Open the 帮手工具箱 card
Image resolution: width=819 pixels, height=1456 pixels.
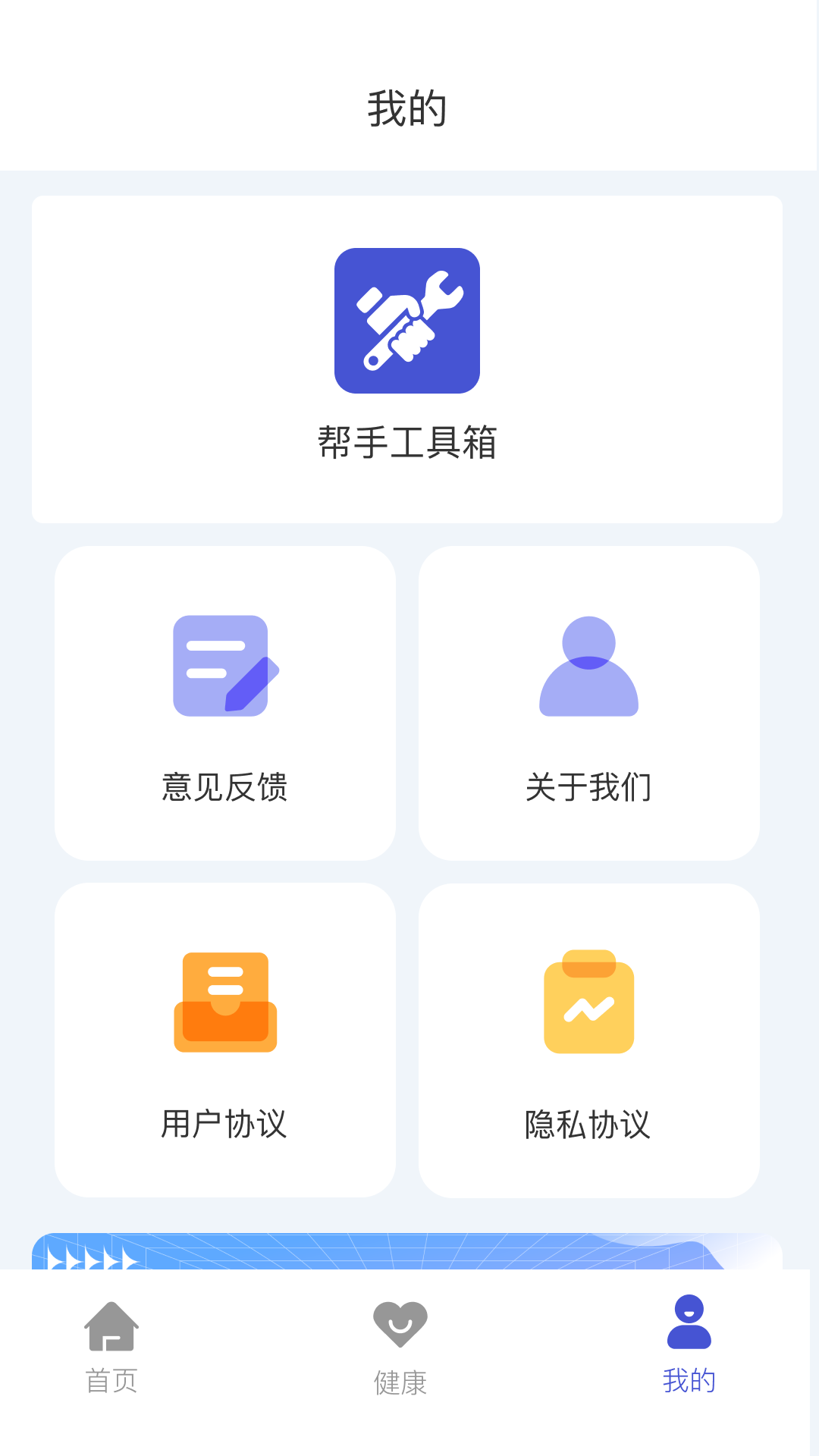click(407, 359)
